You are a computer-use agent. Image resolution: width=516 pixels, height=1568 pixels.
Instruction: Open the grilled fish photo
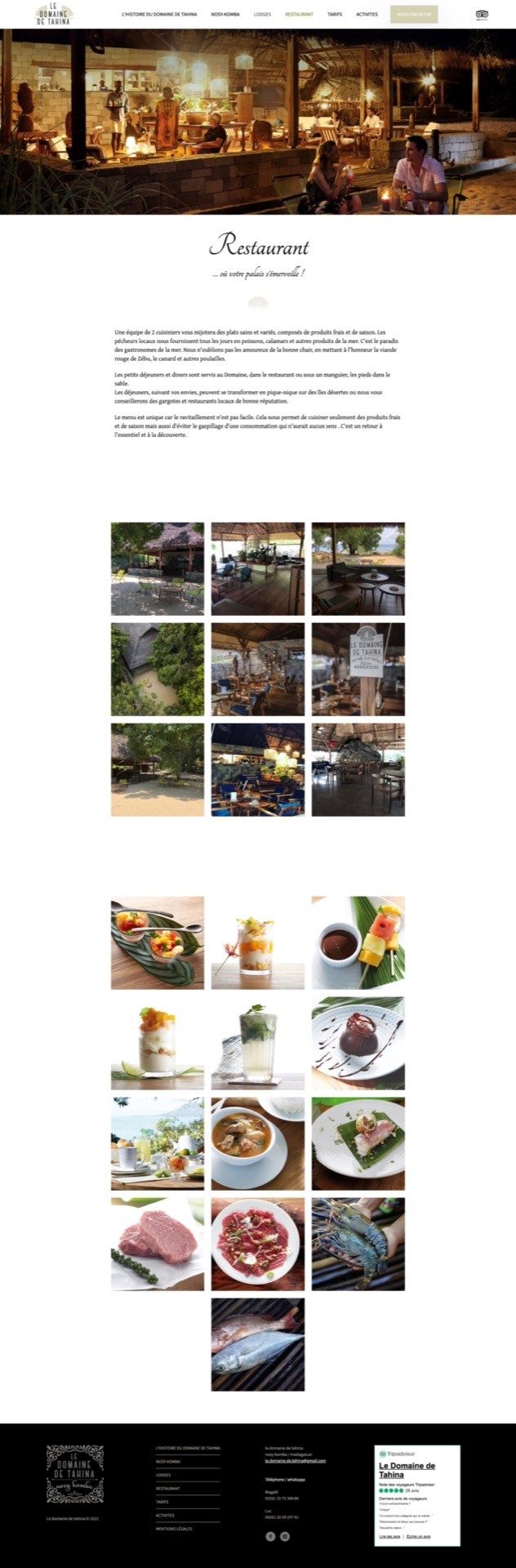click(x=258, y=1344)
